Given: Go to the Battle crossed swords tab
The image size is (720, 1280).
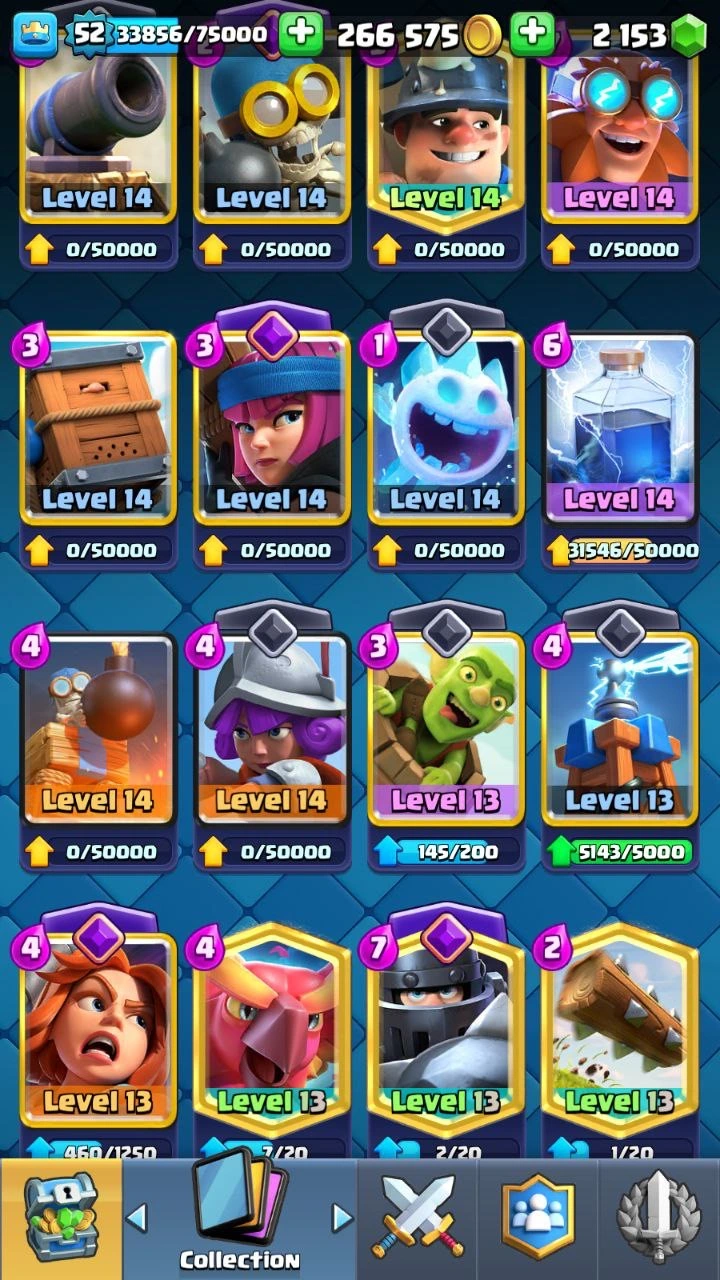Looking at the screenshot, I should tap(417, 1218).
